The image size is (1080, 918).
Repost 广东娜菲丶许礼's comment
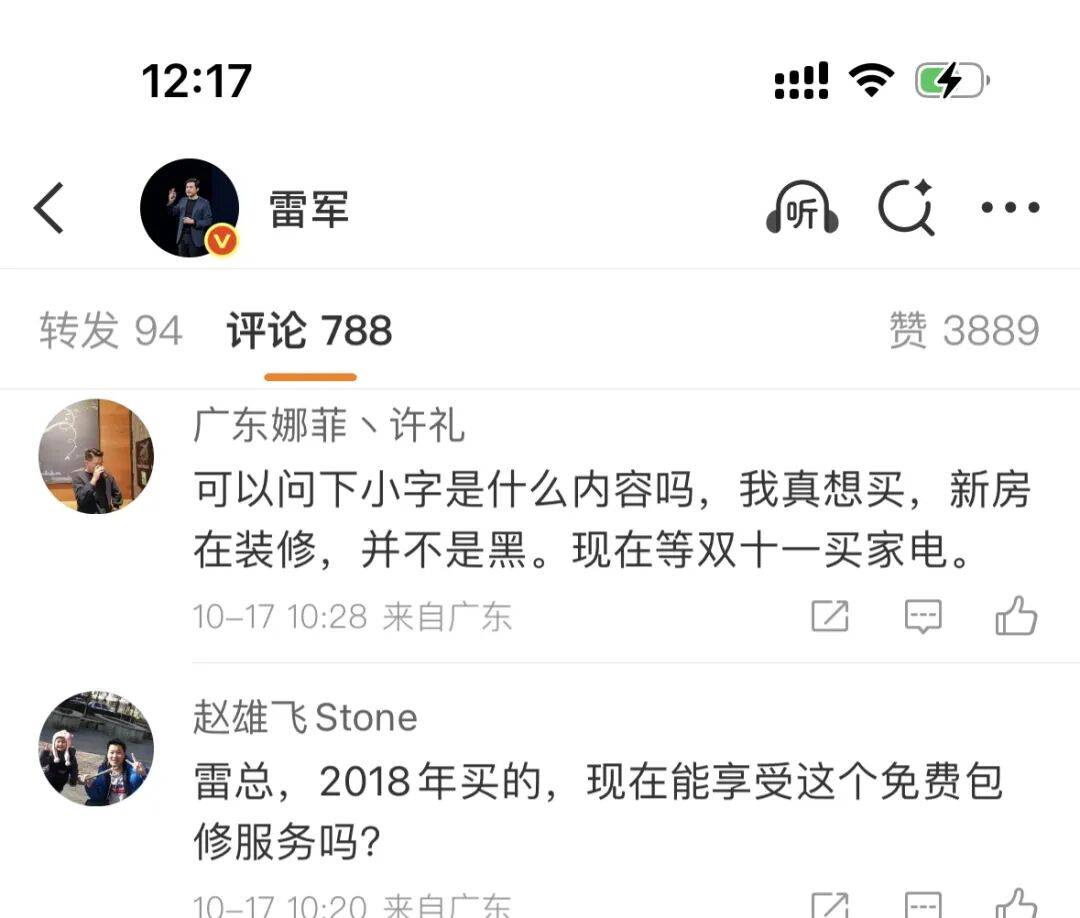(x=830, y=616)
